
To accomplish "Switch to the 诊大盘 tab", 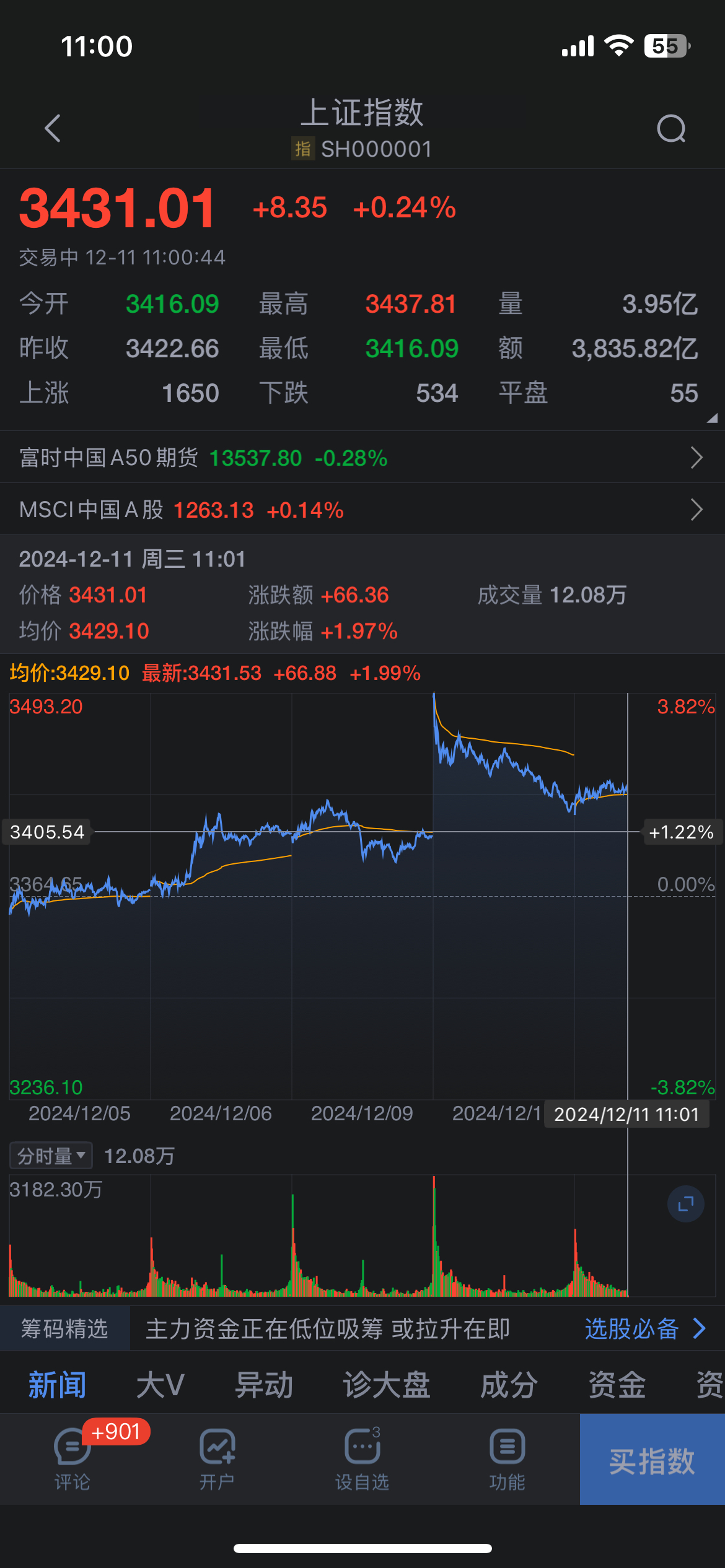I will tap(387, 1385).
